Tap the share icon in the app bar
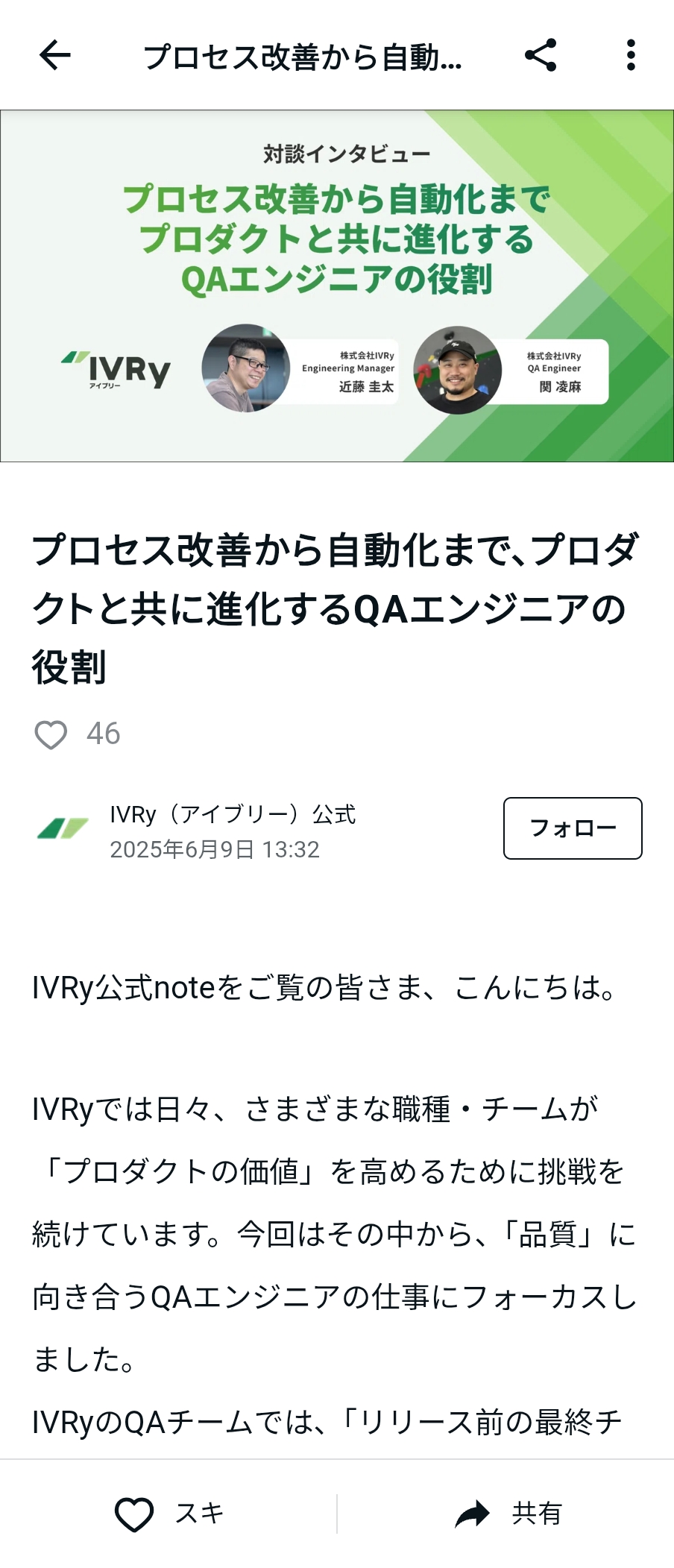Image resolution: width=674 pixels, height=1568 pixels. pos(541,55)
